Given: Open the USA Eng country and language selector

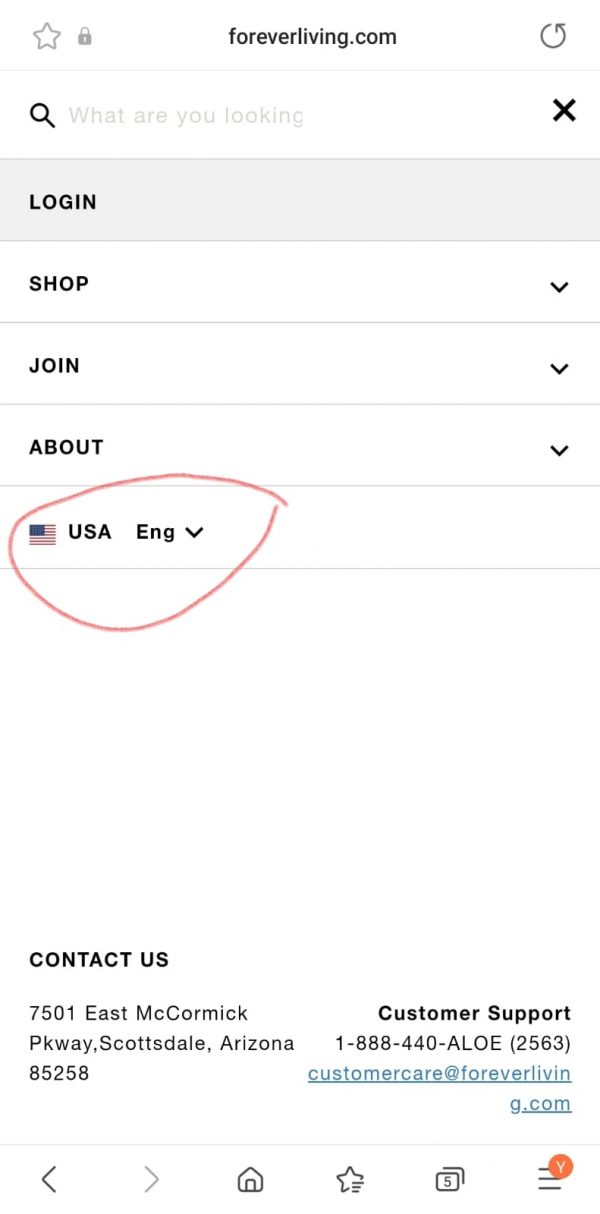Looking at the screenshot, I should click(118, 533).
